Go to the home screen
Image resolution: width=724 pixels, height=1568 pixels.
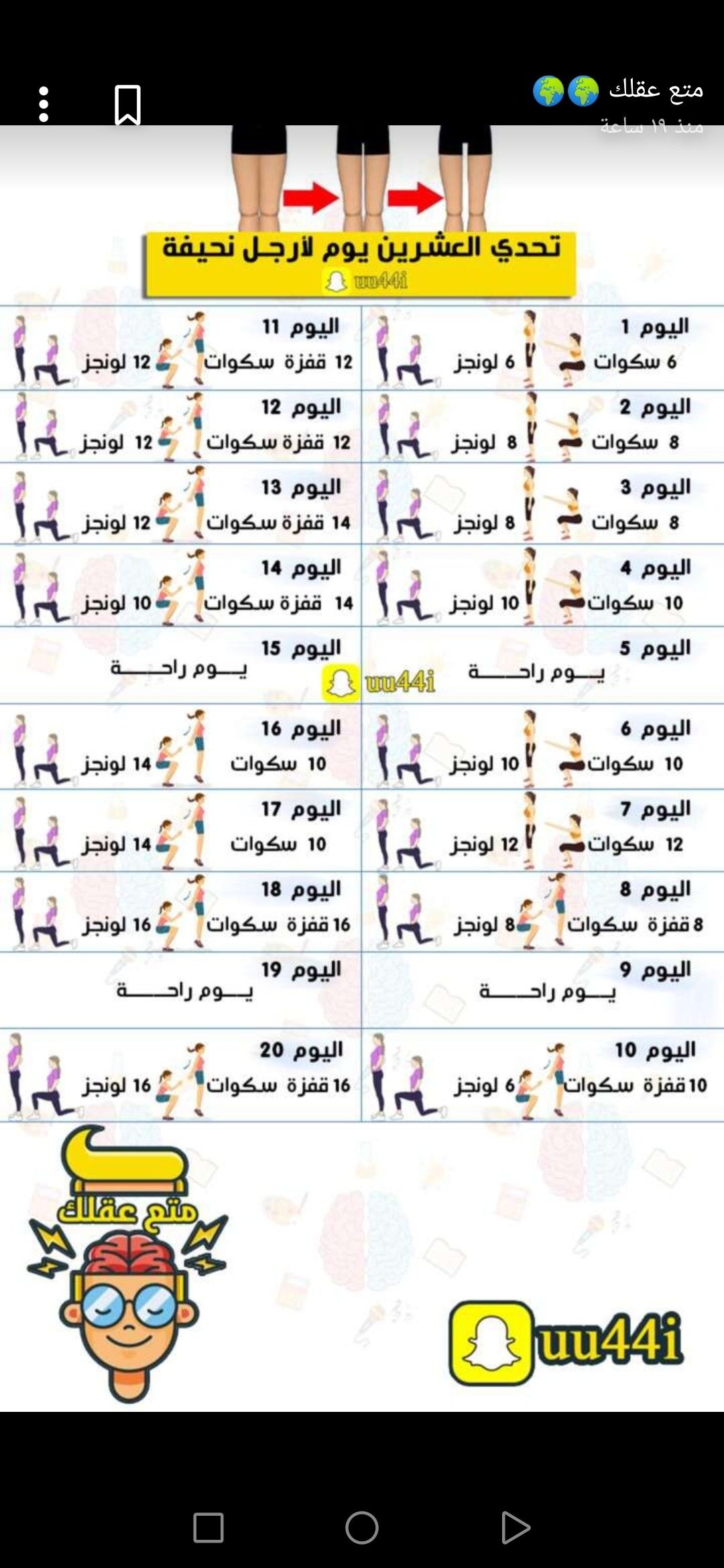coord(362,1528)
